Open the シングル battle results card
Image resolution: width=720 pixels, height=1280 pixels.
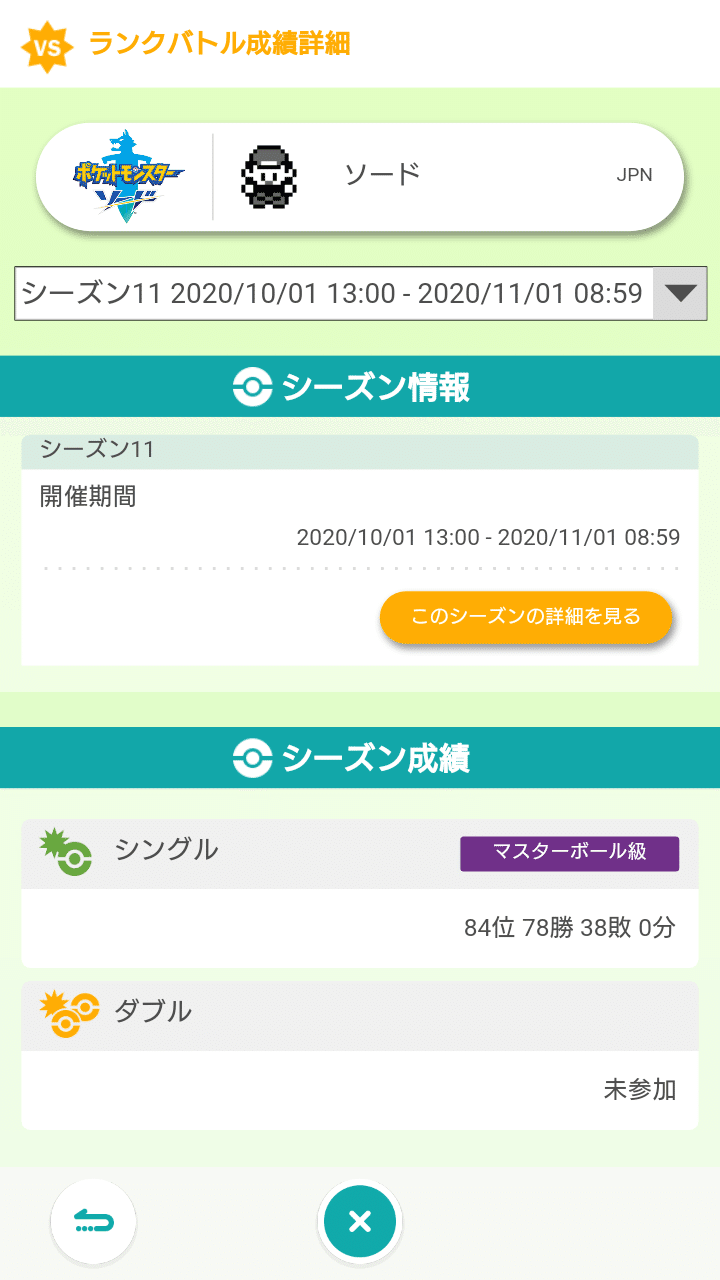click(359, 893)
